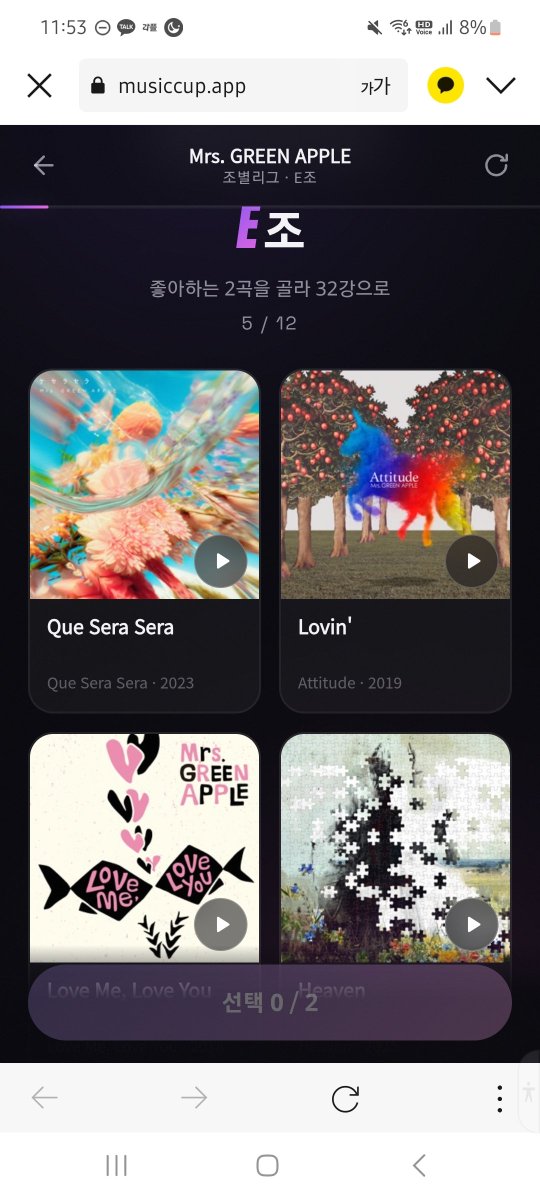
Task: Close the in-app browser with X
Action: (x=39, y=86)
